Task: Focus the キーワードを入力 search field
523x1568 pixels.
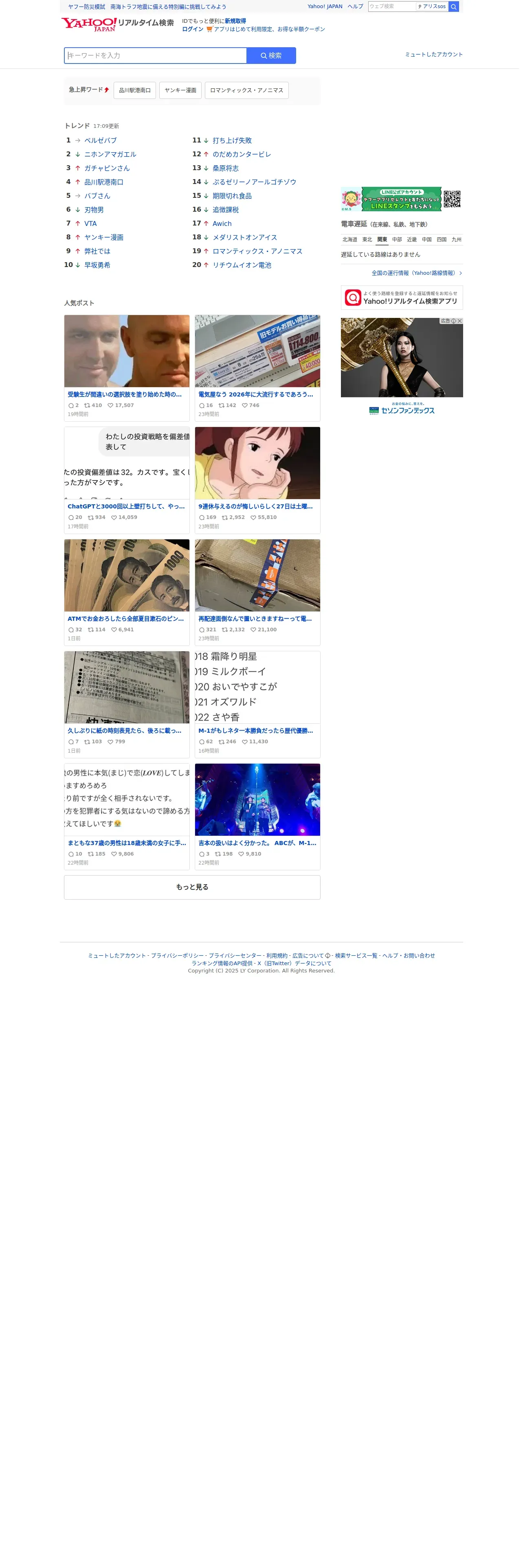Action: [156, 56]
